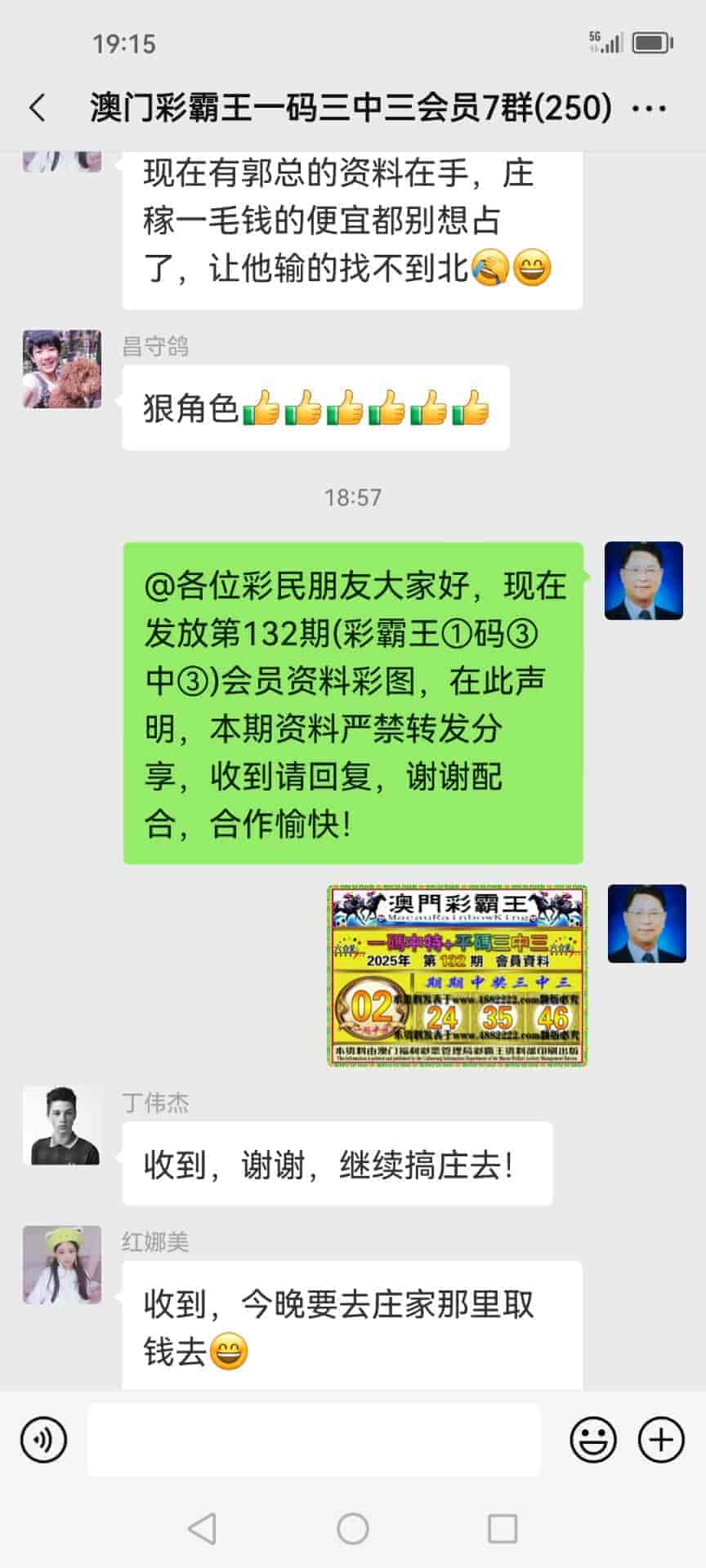The height and width of the screenshot is (1568, 706).
Task: Tap the system home button
Action: [x=353, y=1528]
